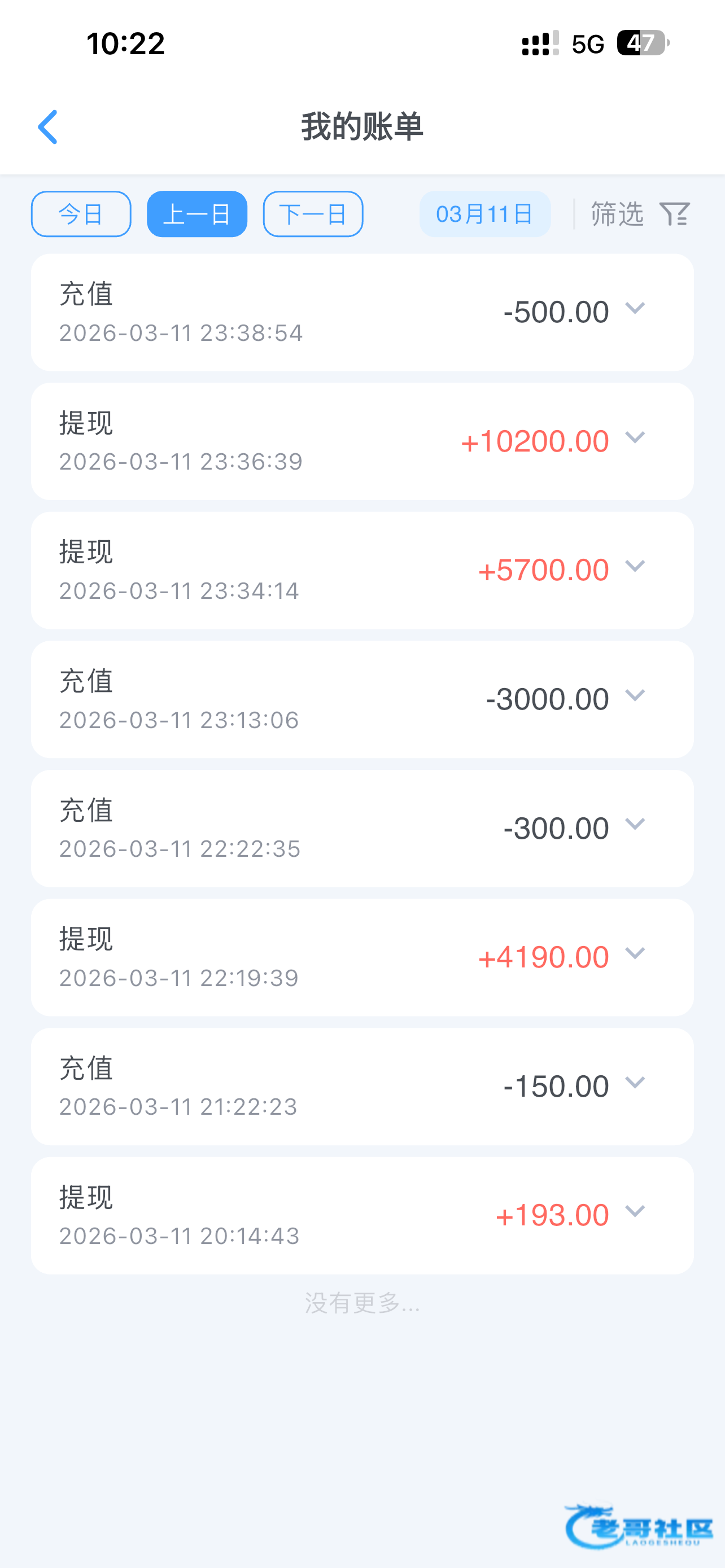Select the 今日 date chip
Image resolution: width=725 pixels, height=1568 pixels.
[x=81, y=214]
